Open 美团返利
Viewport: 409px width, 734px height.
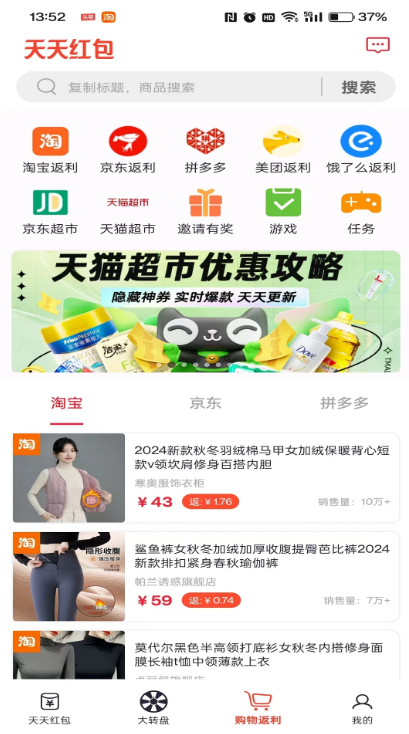coord(283,150)
